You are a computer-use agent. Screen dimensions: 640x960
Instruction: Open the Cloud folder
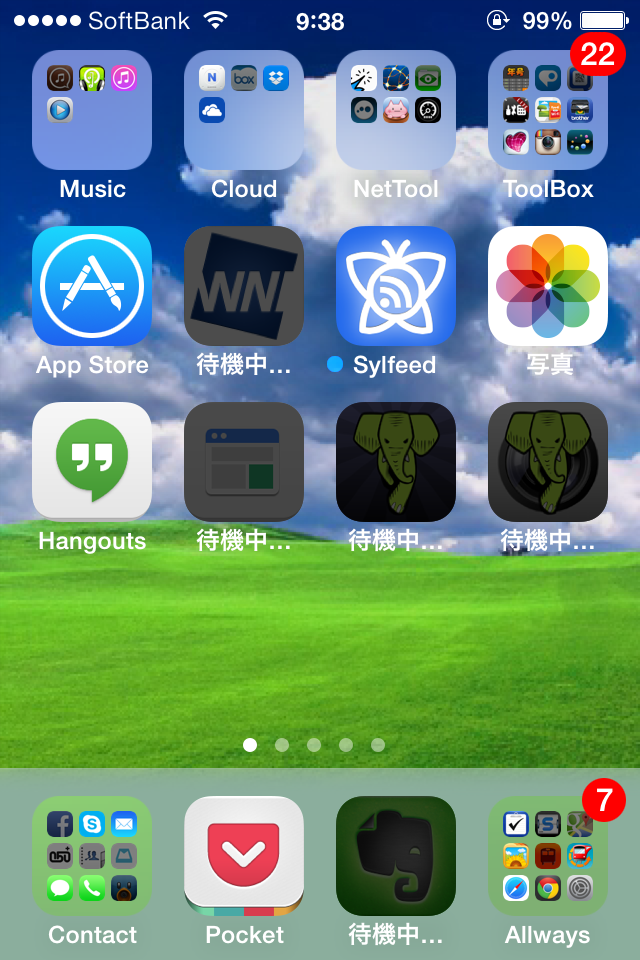(x=244, y=110)
